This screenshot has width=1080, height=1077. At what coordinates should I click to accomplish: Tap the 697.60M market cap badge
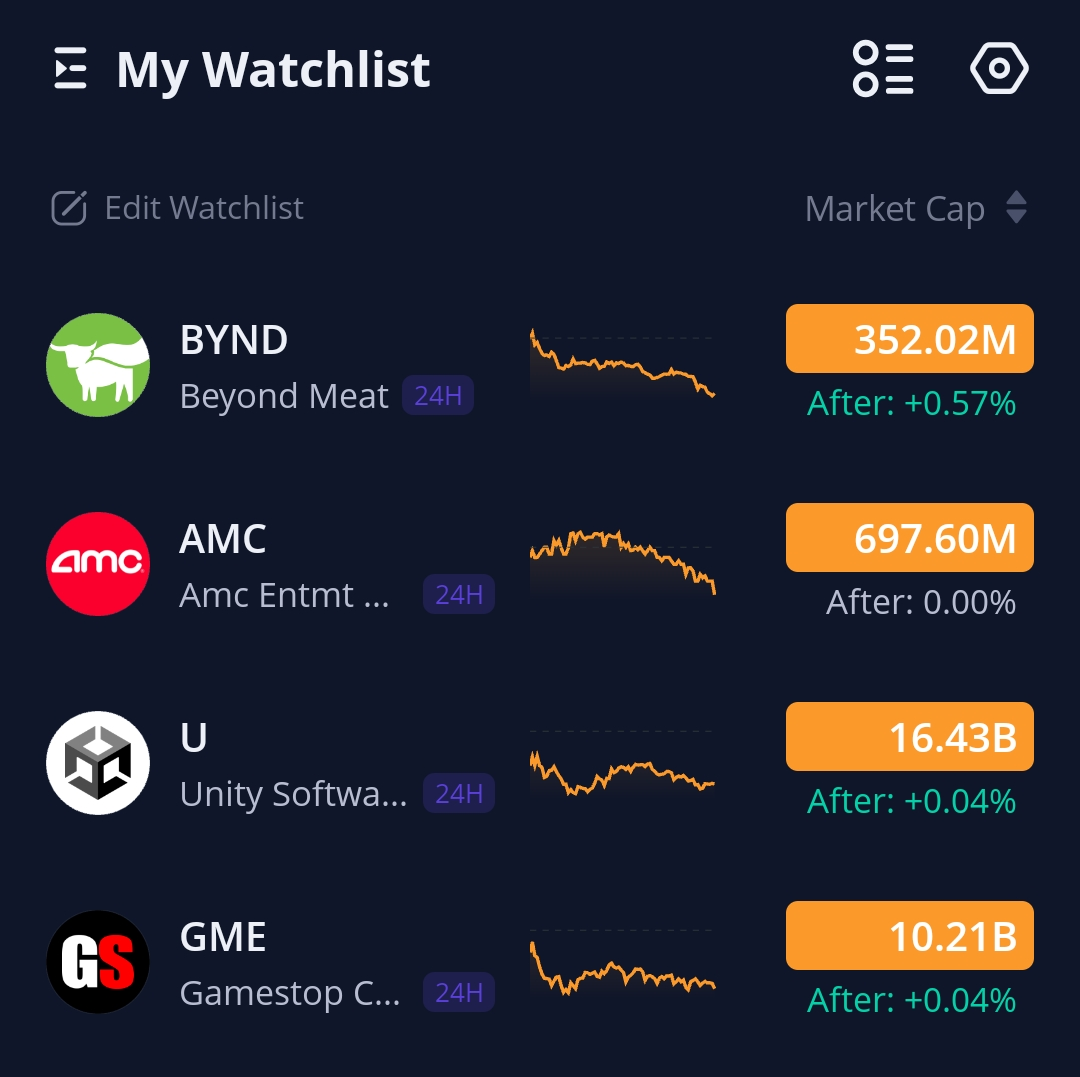[909, 538]
